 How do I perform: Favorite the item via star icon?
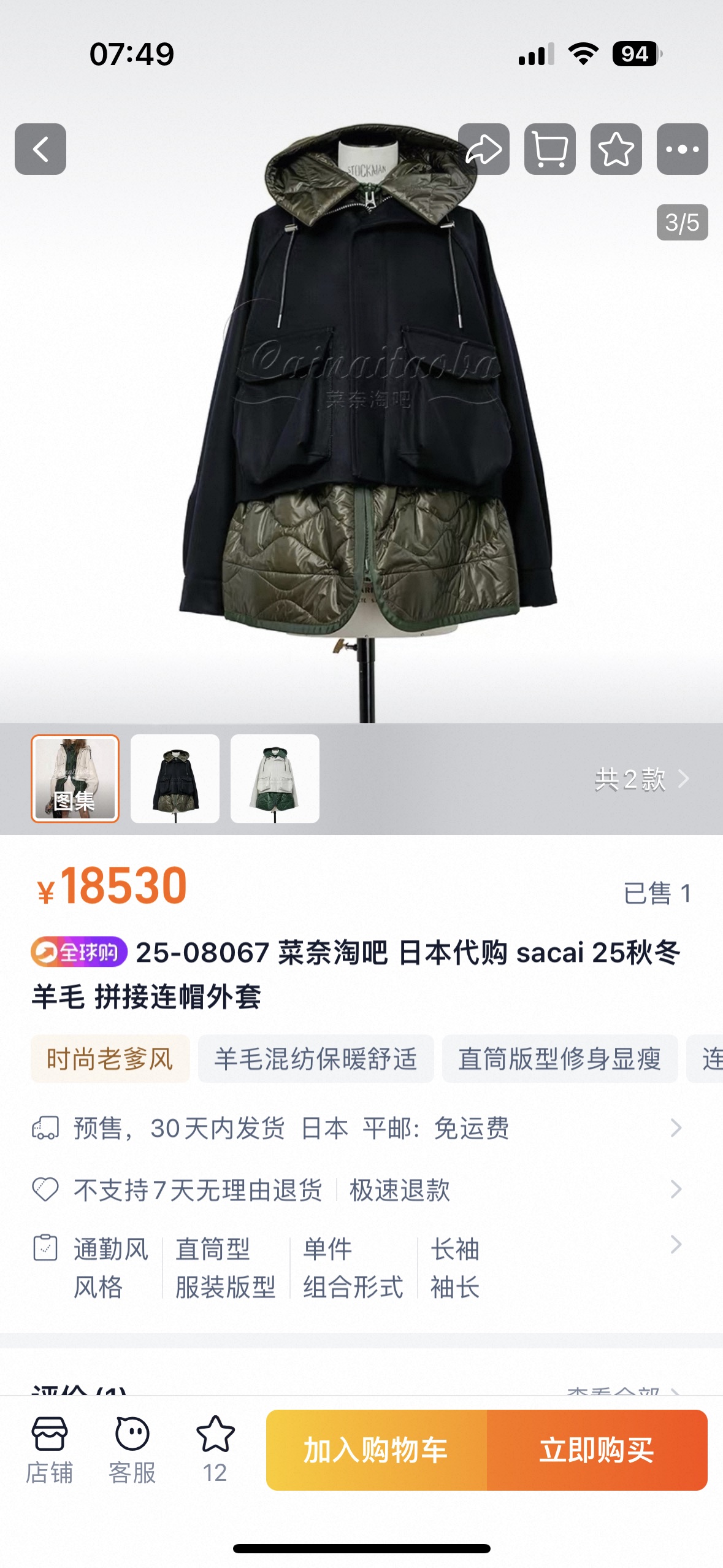pyautogui.click(x=616, y=148)
